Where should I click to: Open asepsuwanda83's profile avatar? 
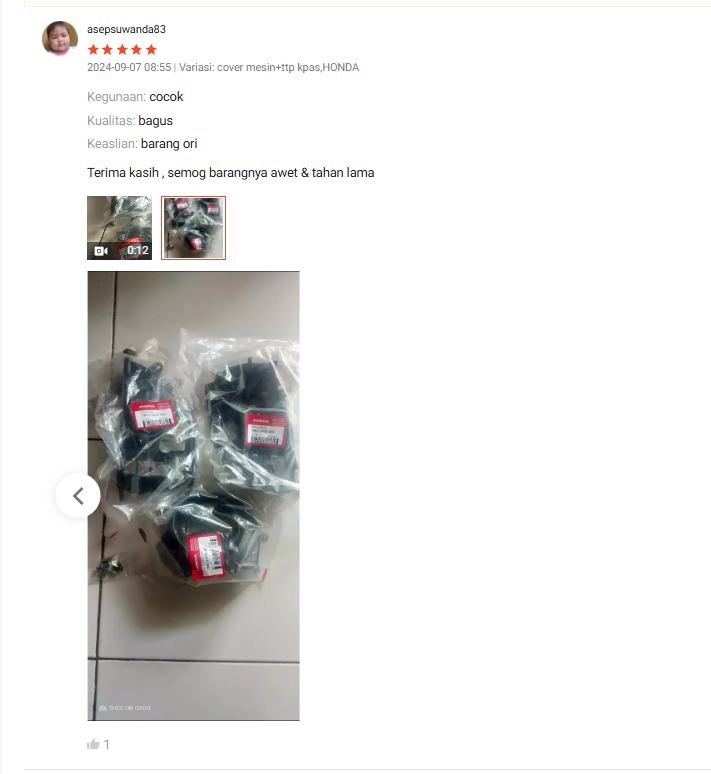[59, 39]
